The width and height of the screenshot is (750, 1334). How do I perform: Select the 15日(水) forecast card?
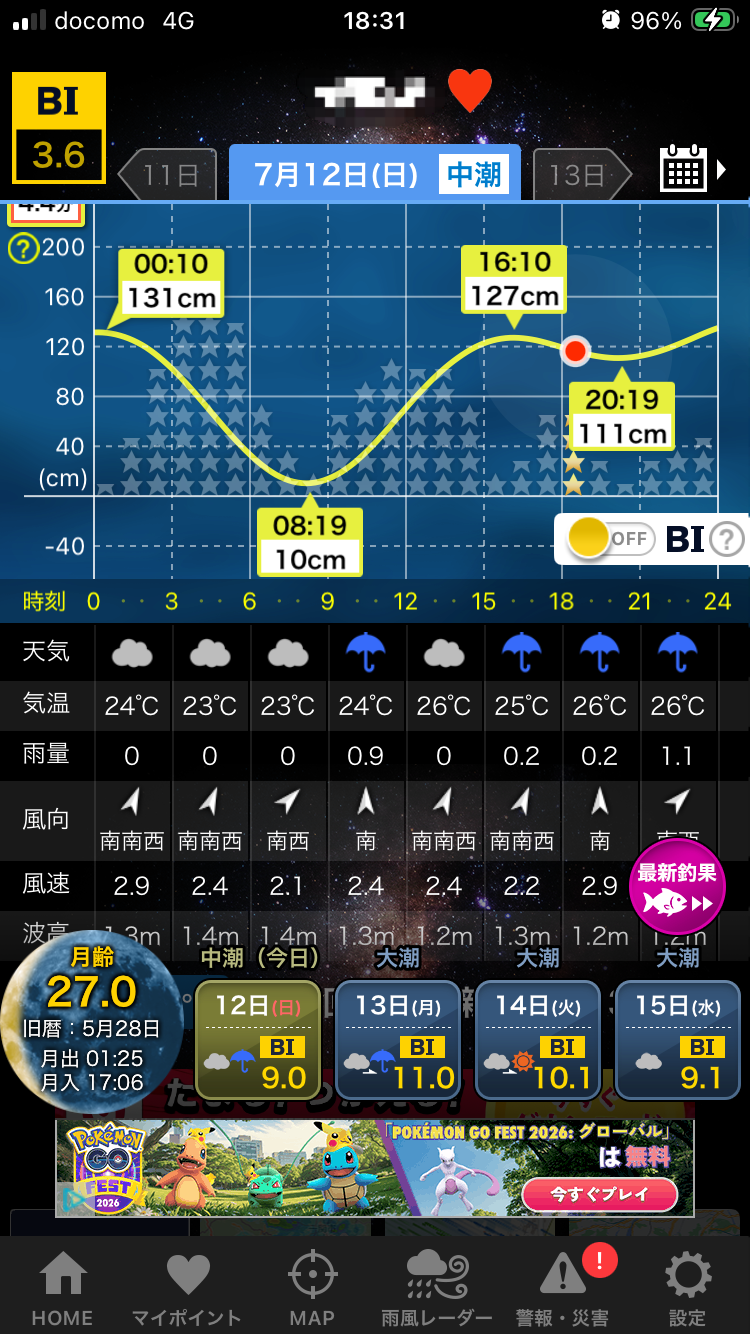[676, 1040]
